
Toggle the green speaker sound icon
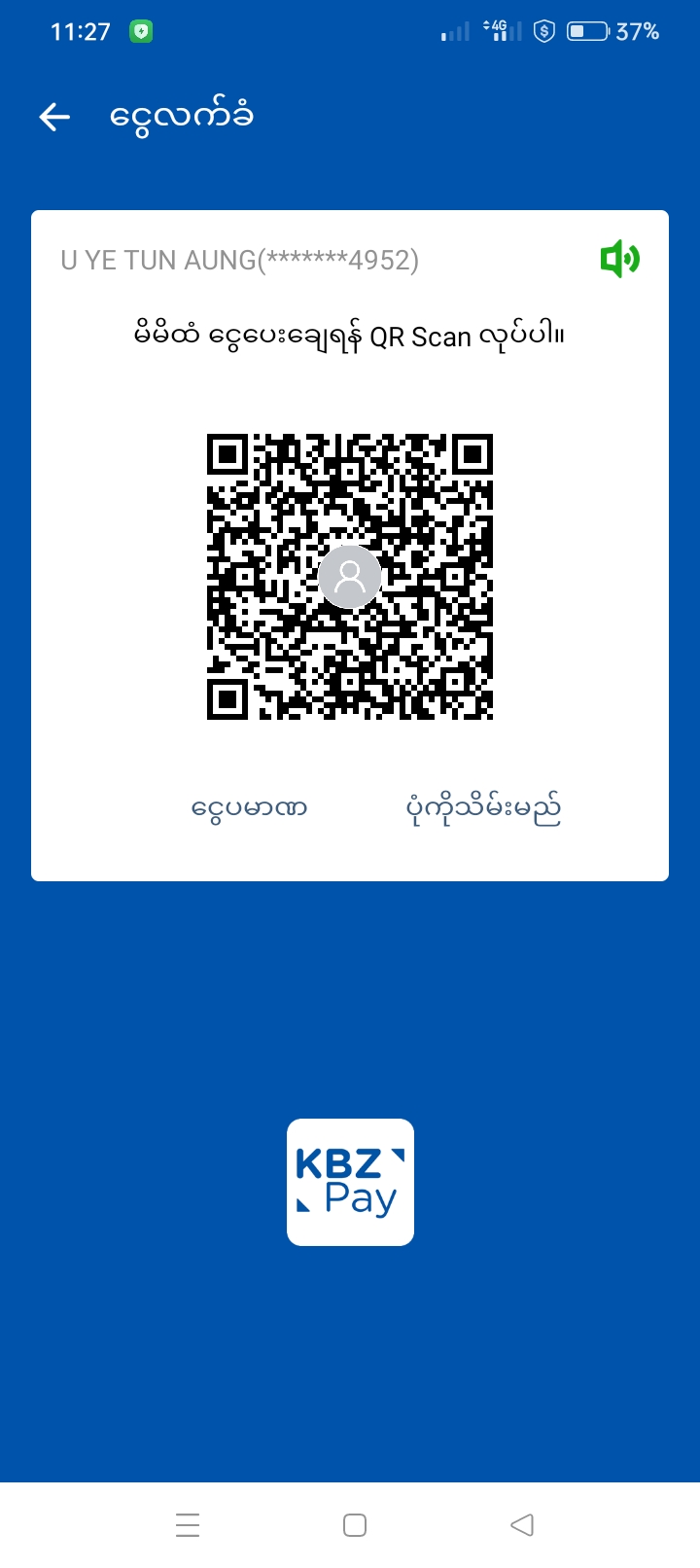point(619,260)
